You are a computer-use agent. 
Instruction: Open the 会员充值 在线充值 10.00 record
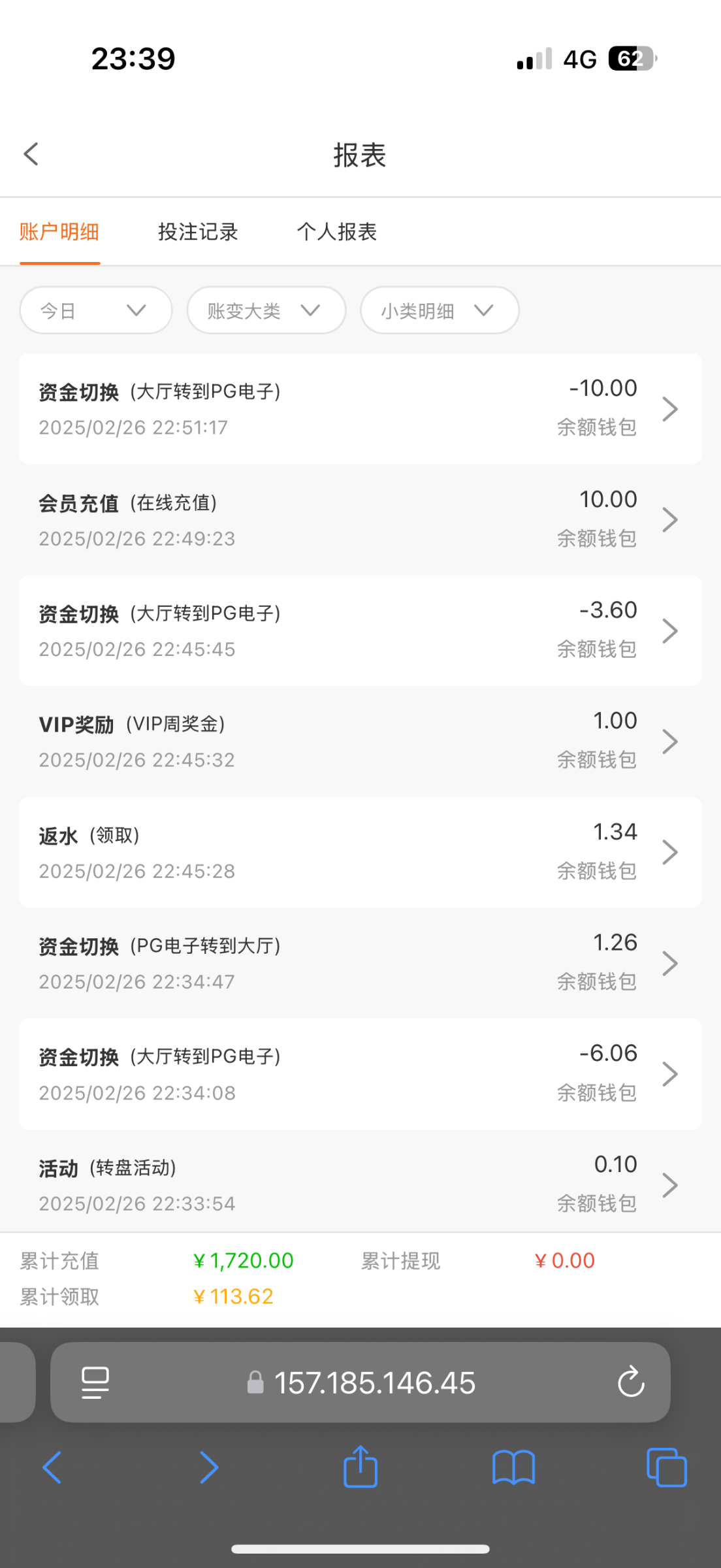(360, 520)
